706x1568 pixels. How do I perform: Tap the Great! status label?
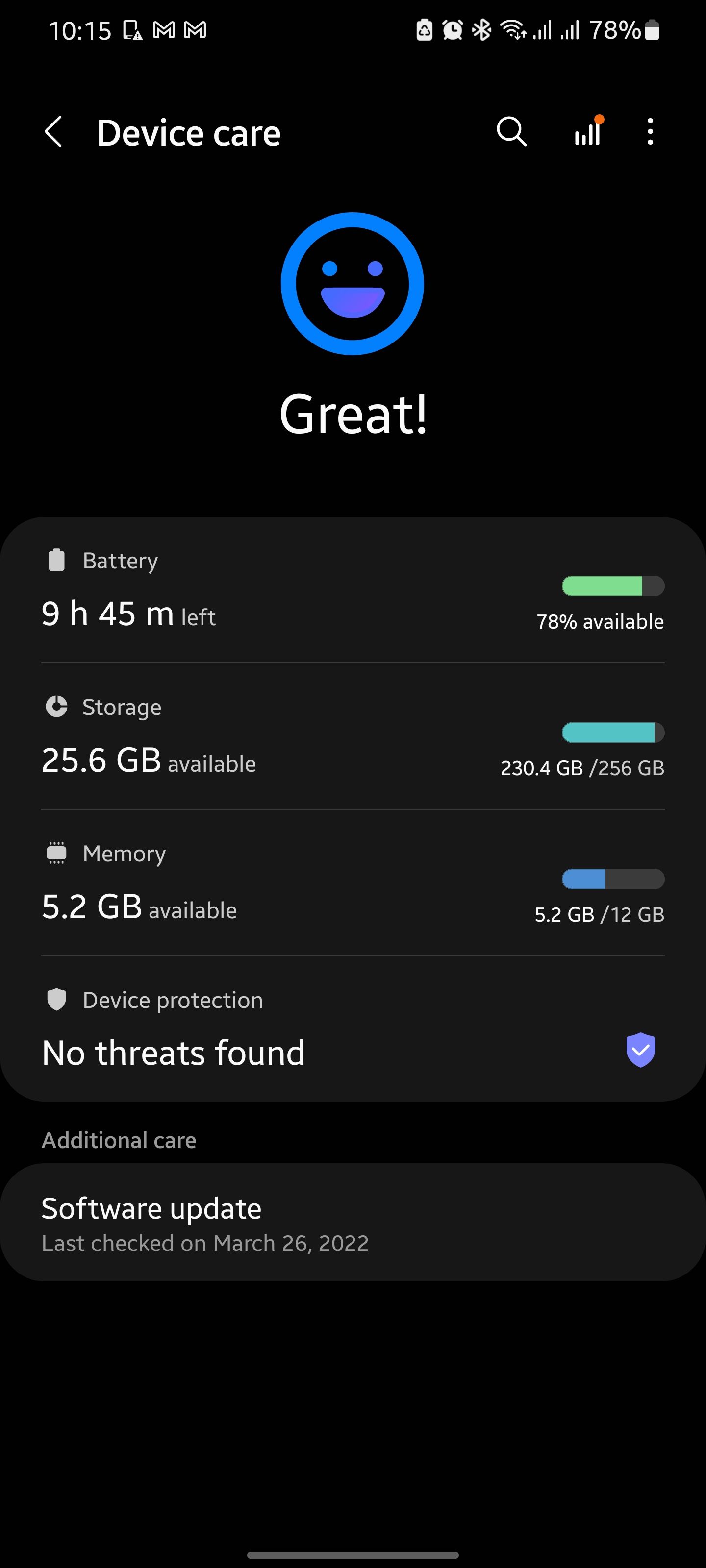tap(353, 415)
